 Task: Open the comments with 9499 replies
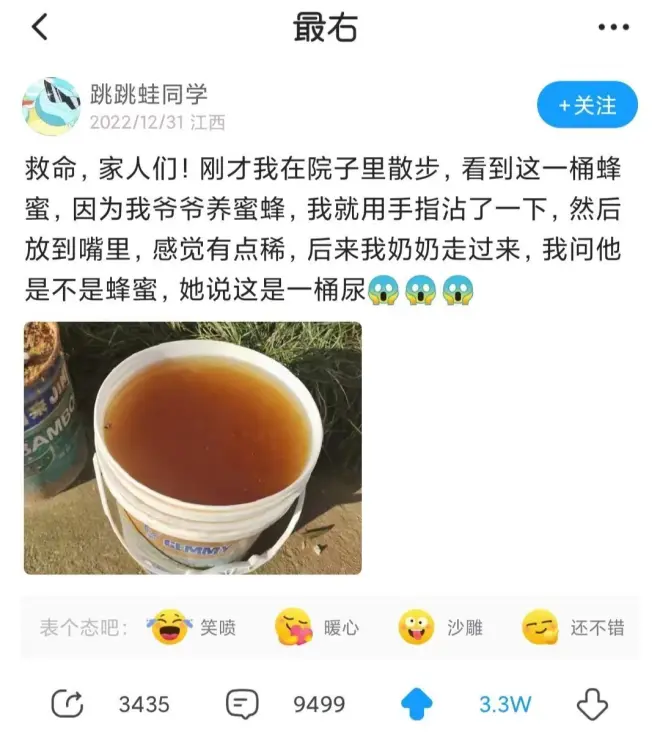(x=243, y=704)
